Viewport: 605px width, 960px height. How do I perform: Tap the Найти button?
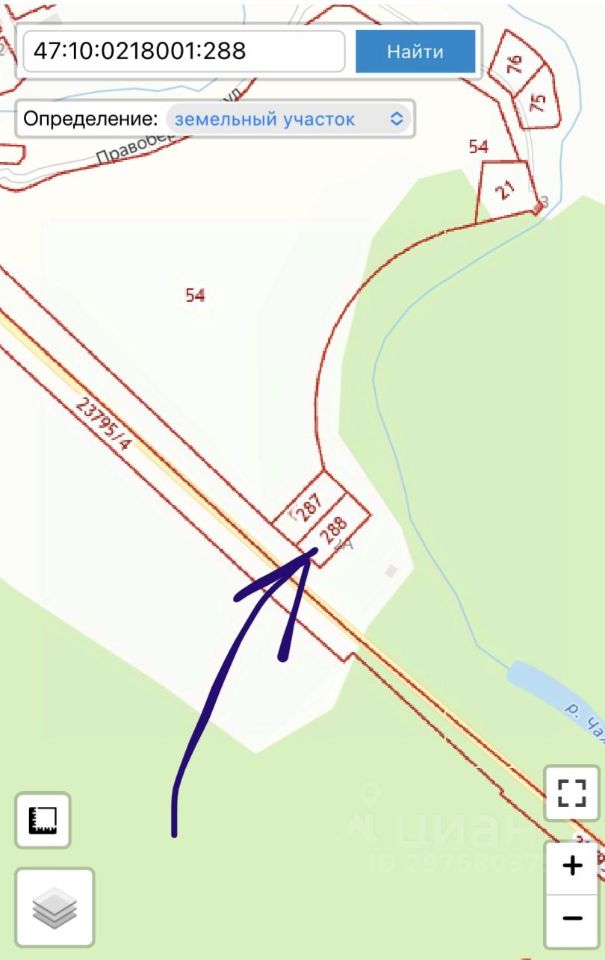pos(415,51)
